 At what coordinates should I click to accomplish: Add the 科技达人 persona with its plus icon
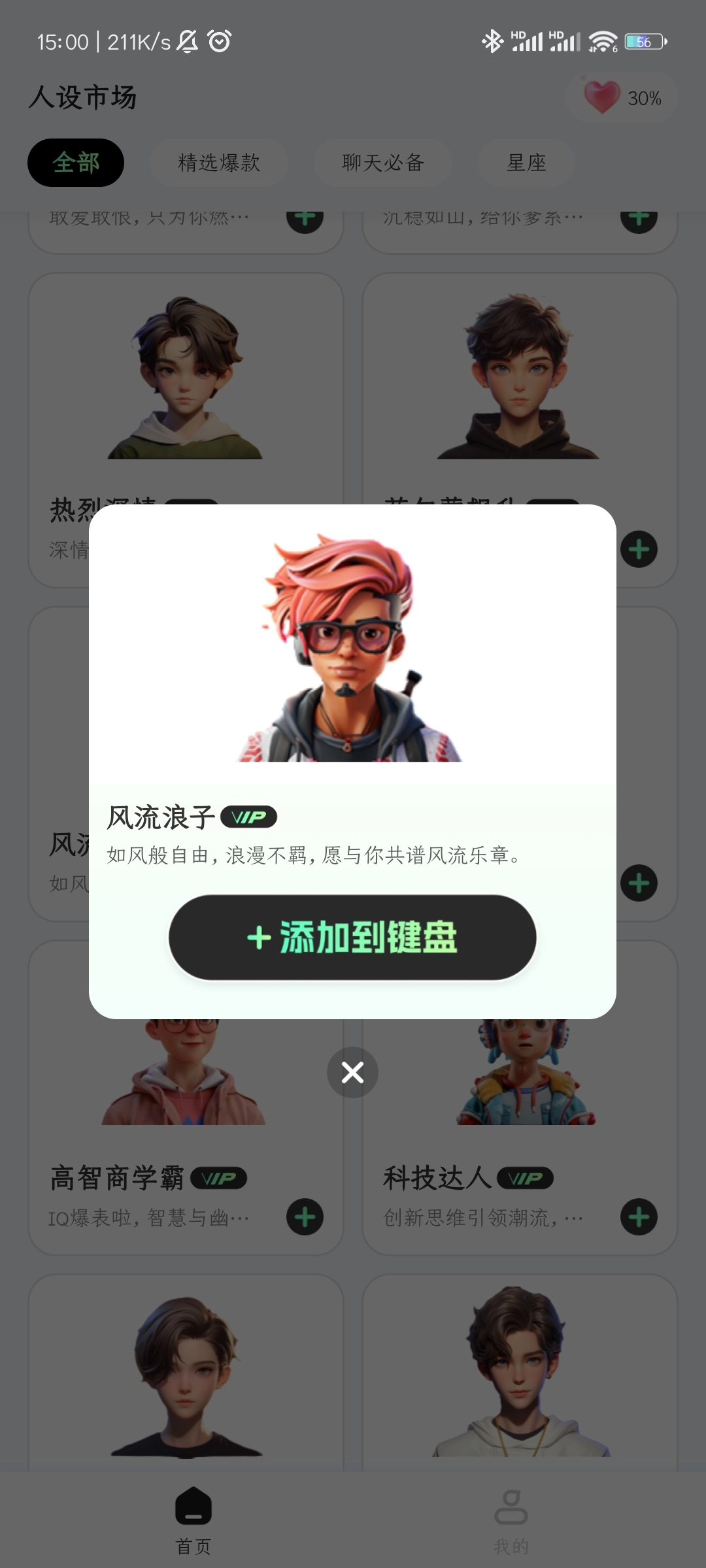pyautogui.click(x=639, y=1217)
